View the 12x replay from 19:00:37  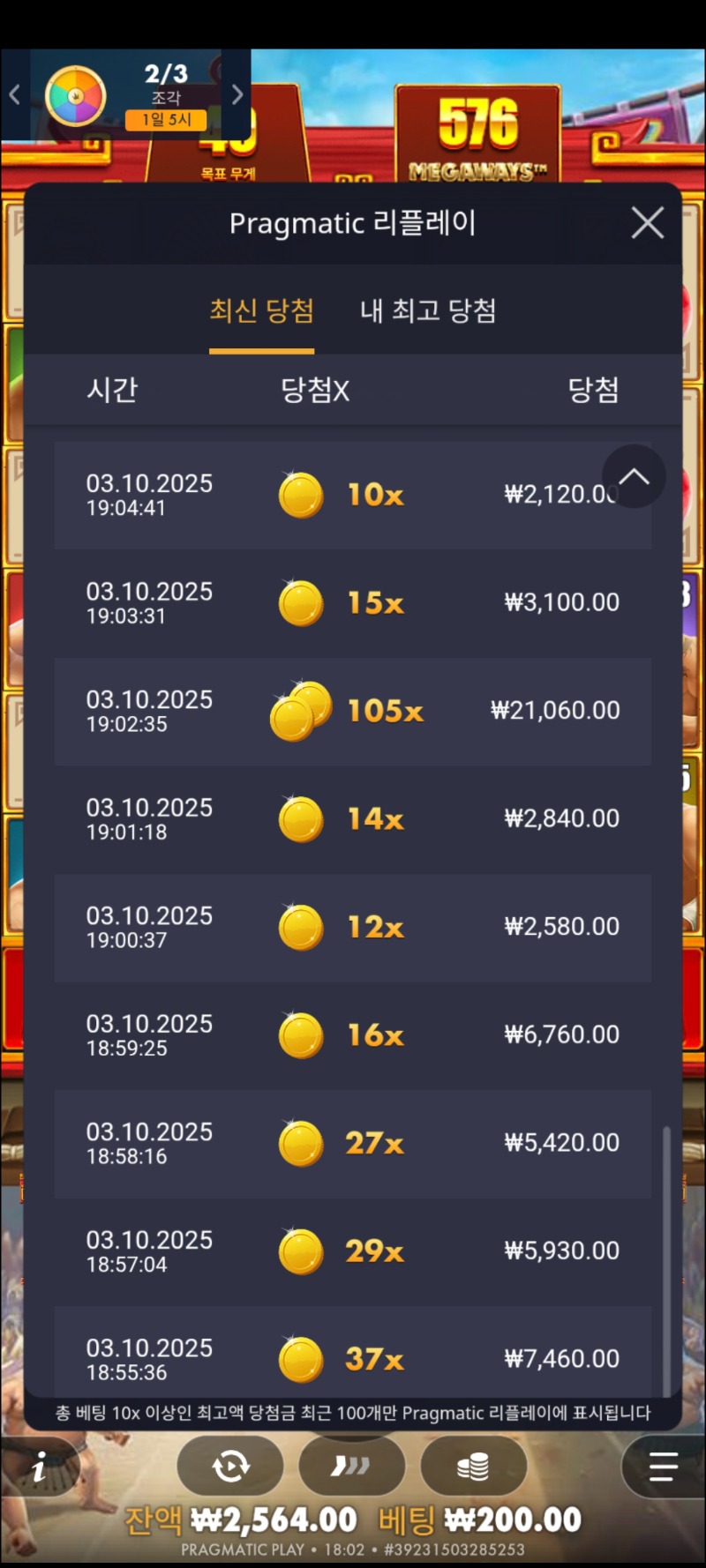click(353, 927)
